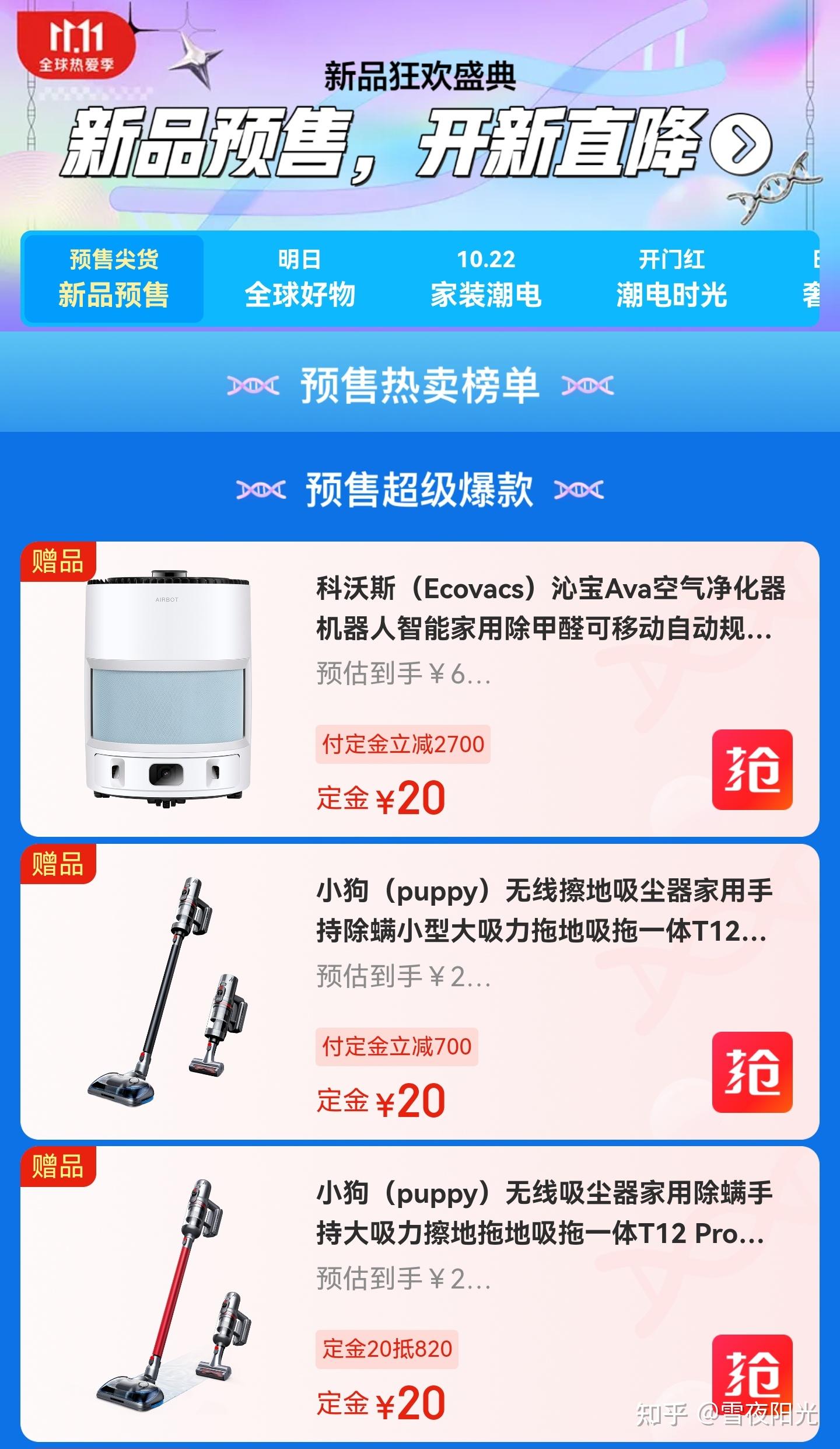Open the 新品预售 banner arrow

741,143
